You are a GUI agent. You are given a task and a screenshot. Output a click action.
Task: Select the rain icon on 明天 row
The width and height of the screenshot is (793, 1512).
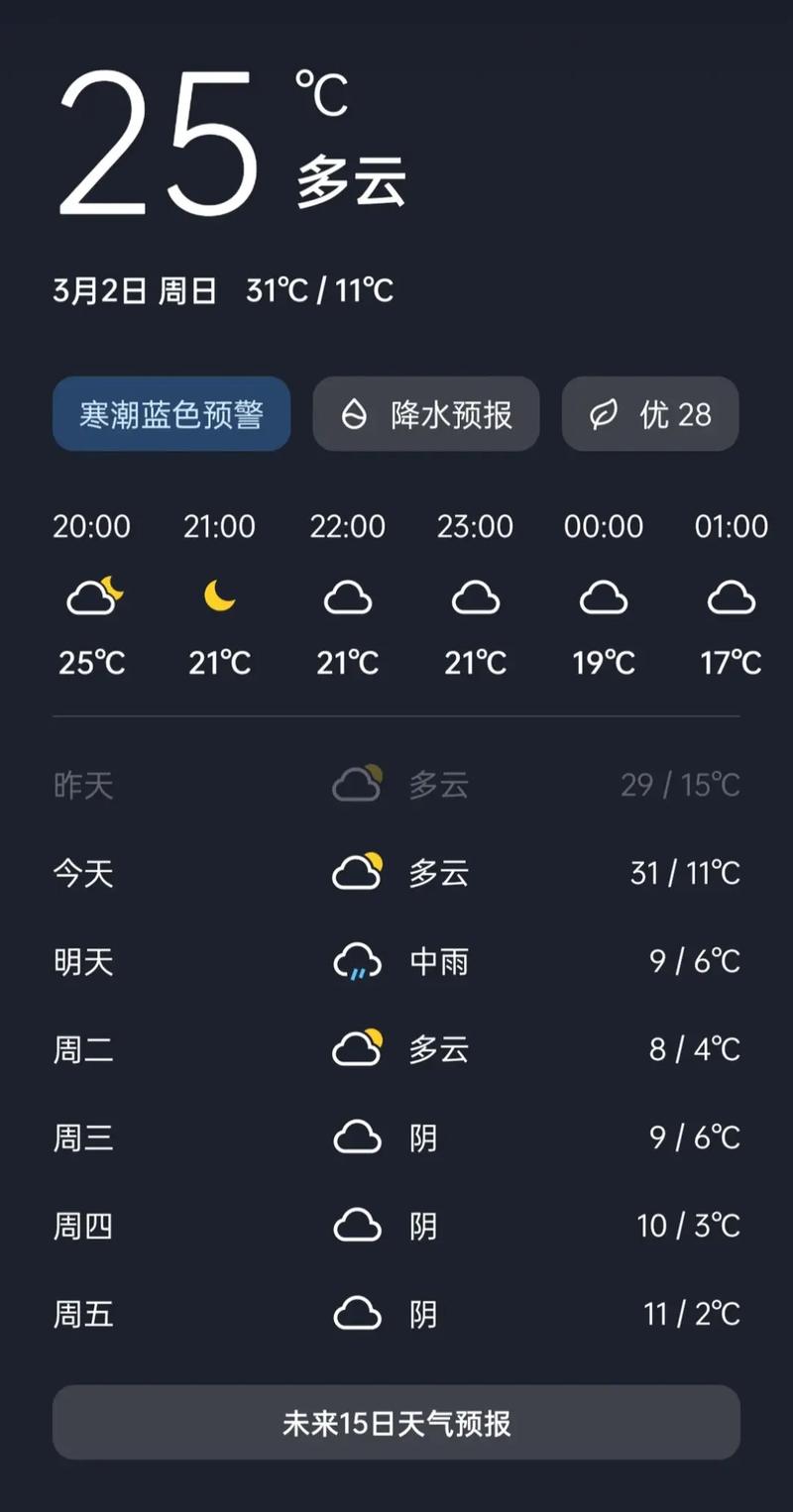pyautogui.click(x=359, y=960)
